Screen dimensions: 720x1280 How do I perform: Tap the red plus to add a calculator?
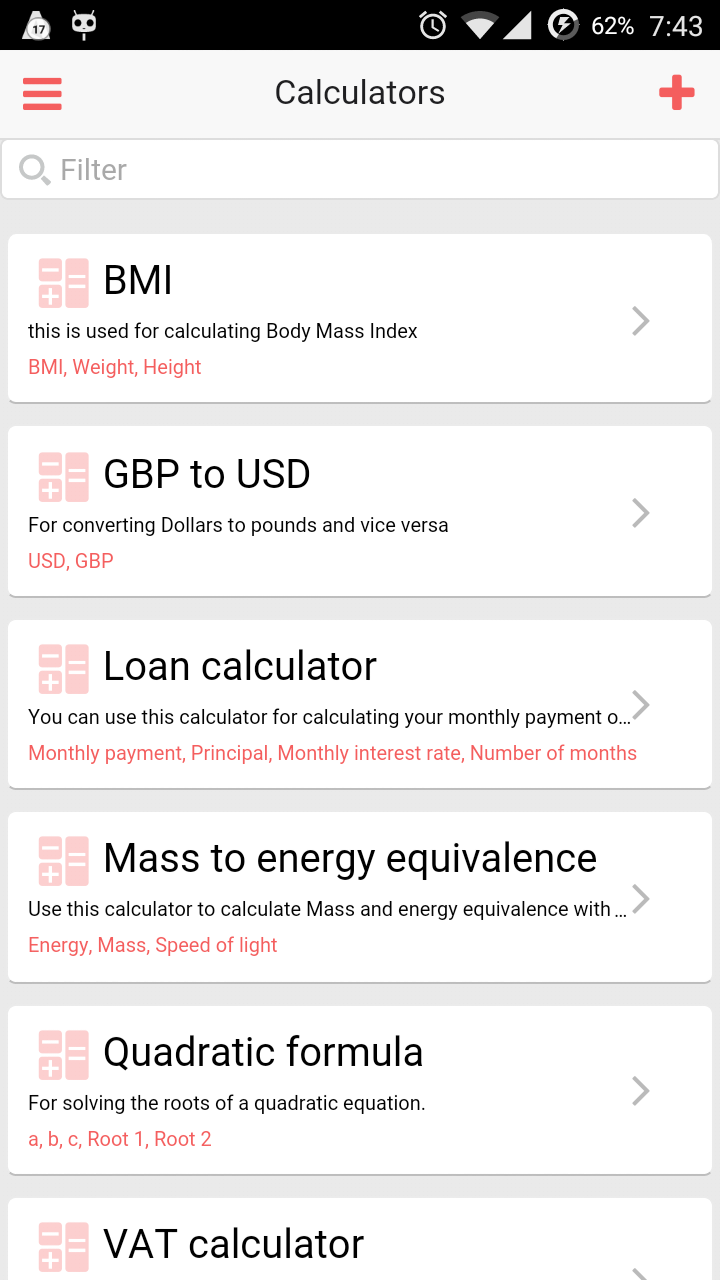tap(677, 93)
